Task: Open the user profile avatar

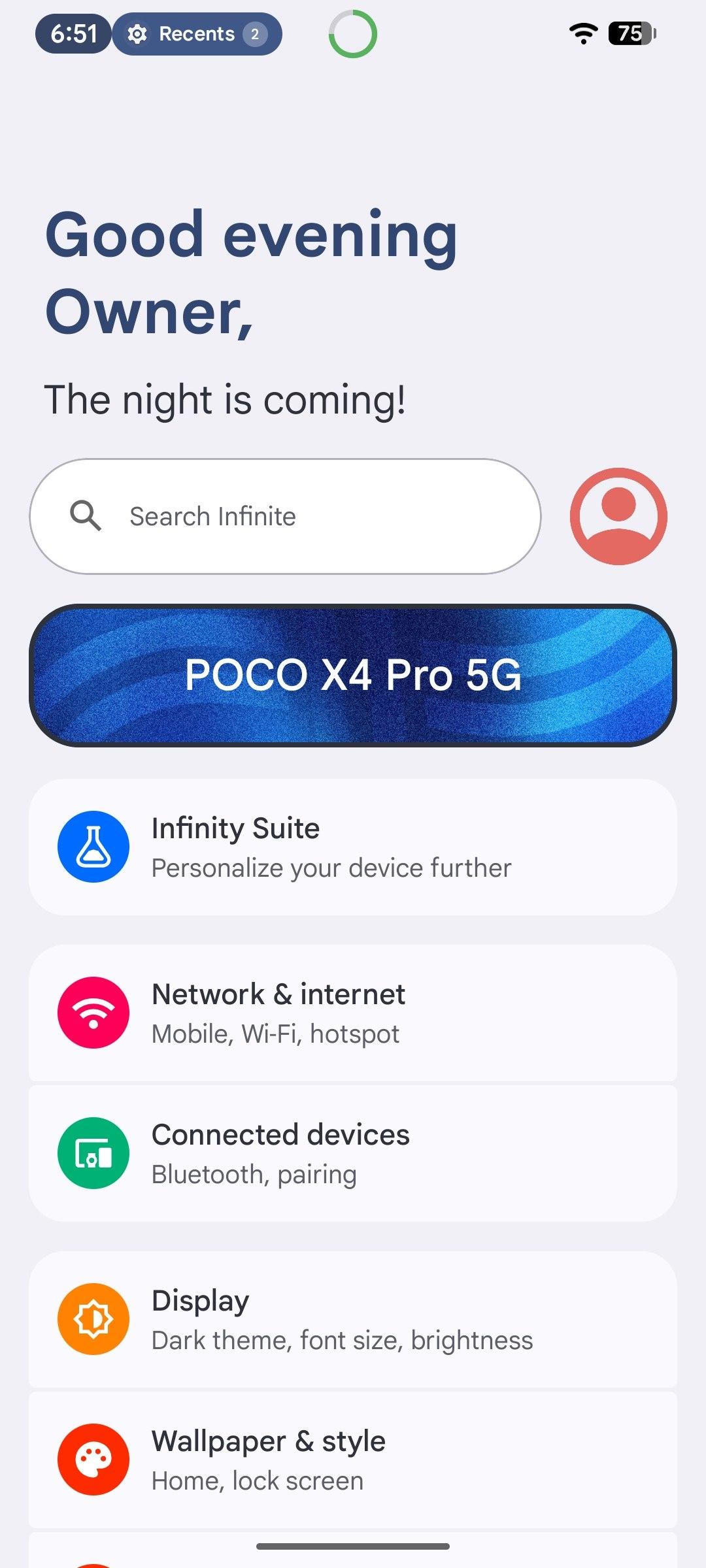Action: 618,516
